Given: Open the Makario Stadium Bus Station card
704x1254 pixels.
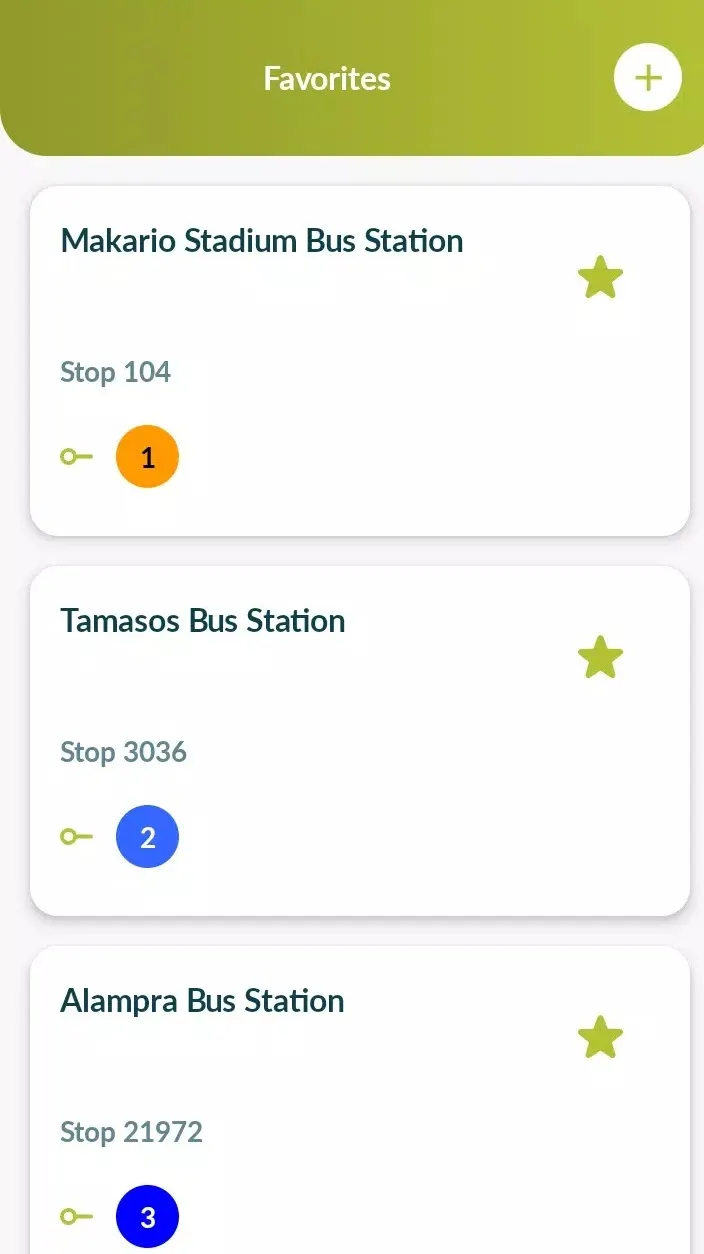Looking at the screenshot, I should tap(360, 361).
